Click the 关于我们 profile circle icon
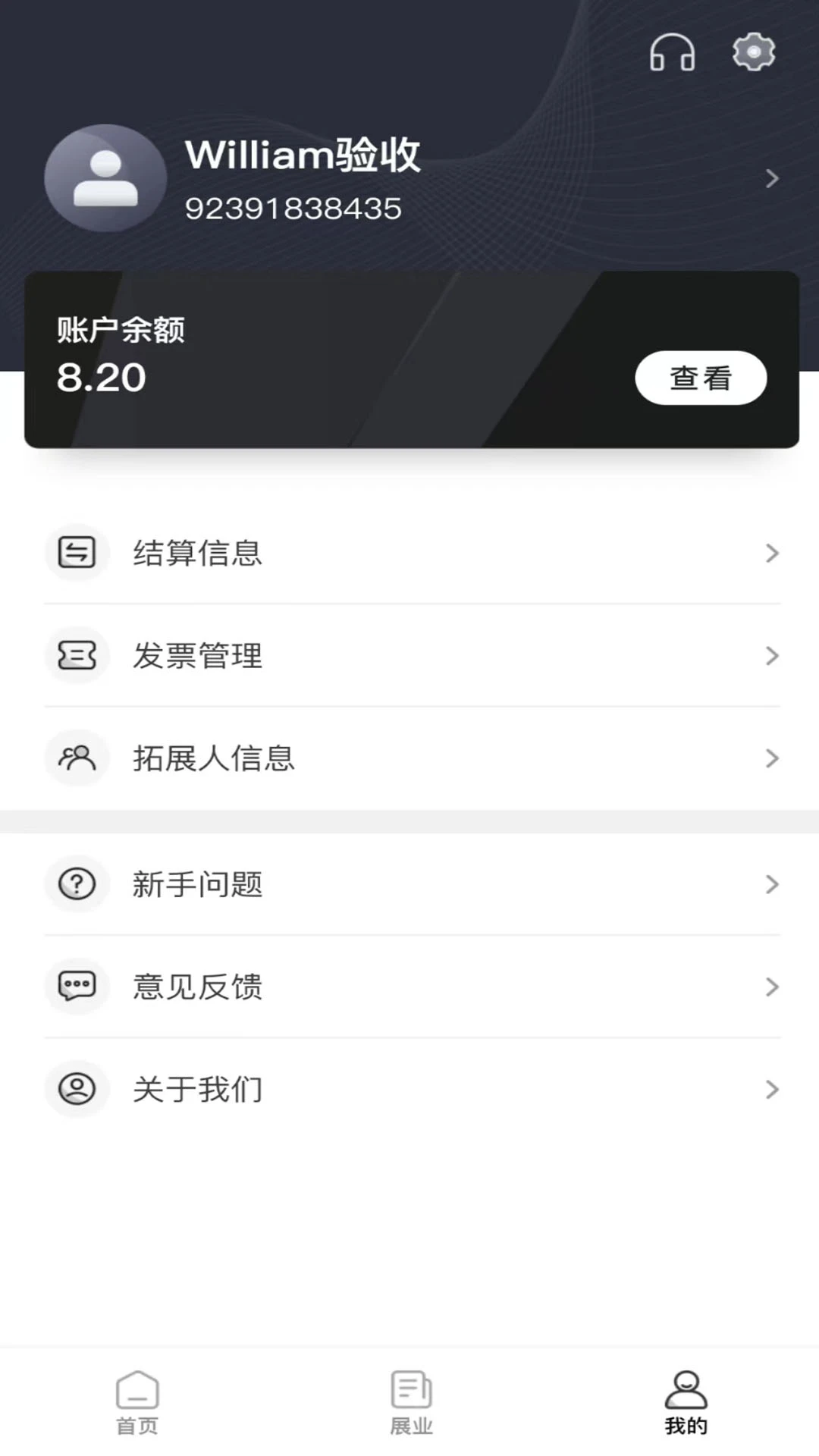The image size is (819, 1456). [x=77, y=1089]
